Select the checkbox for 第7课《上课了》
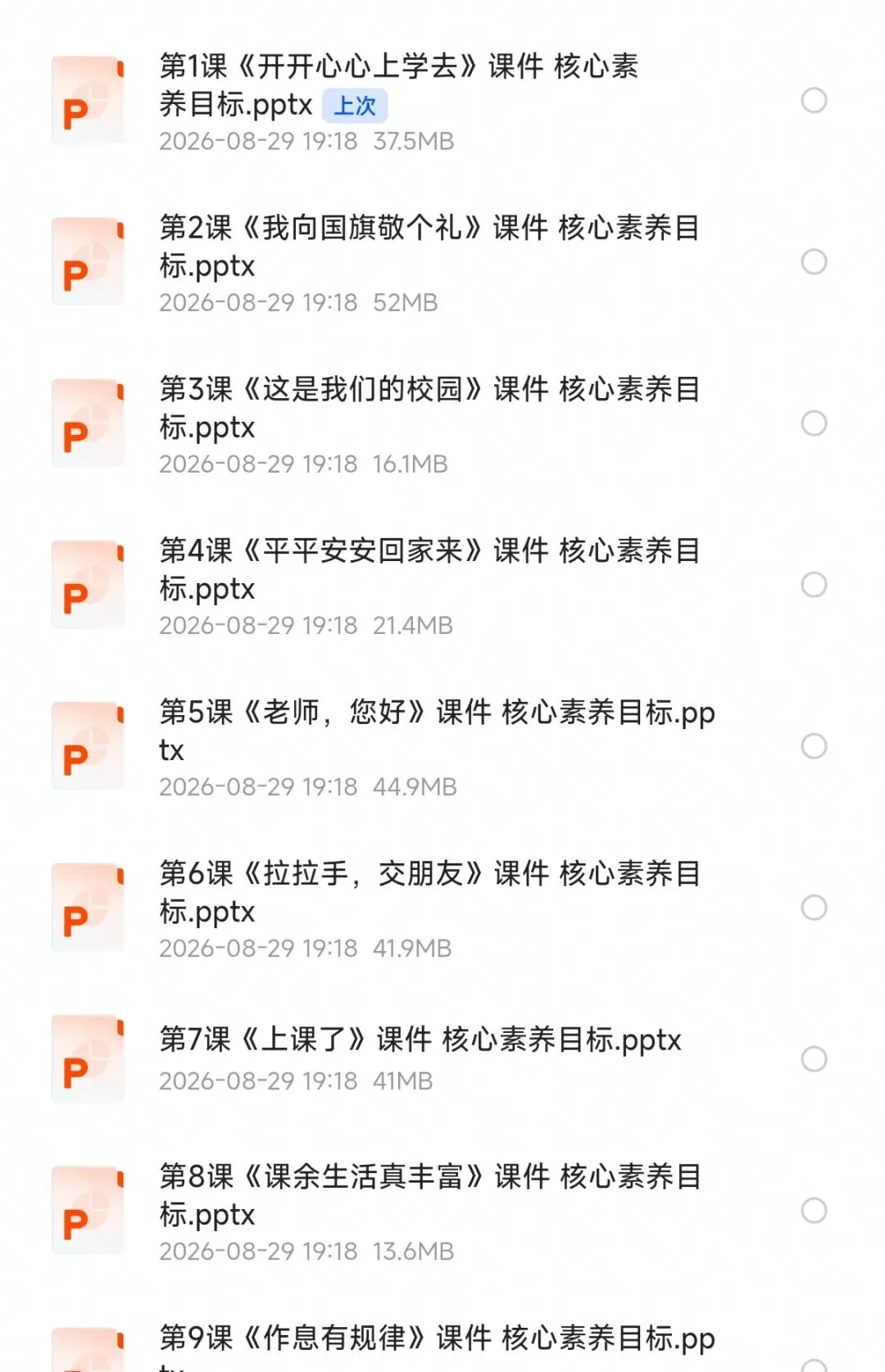This screenshot has height=1372, width=885. click(x=814, y=1059)
